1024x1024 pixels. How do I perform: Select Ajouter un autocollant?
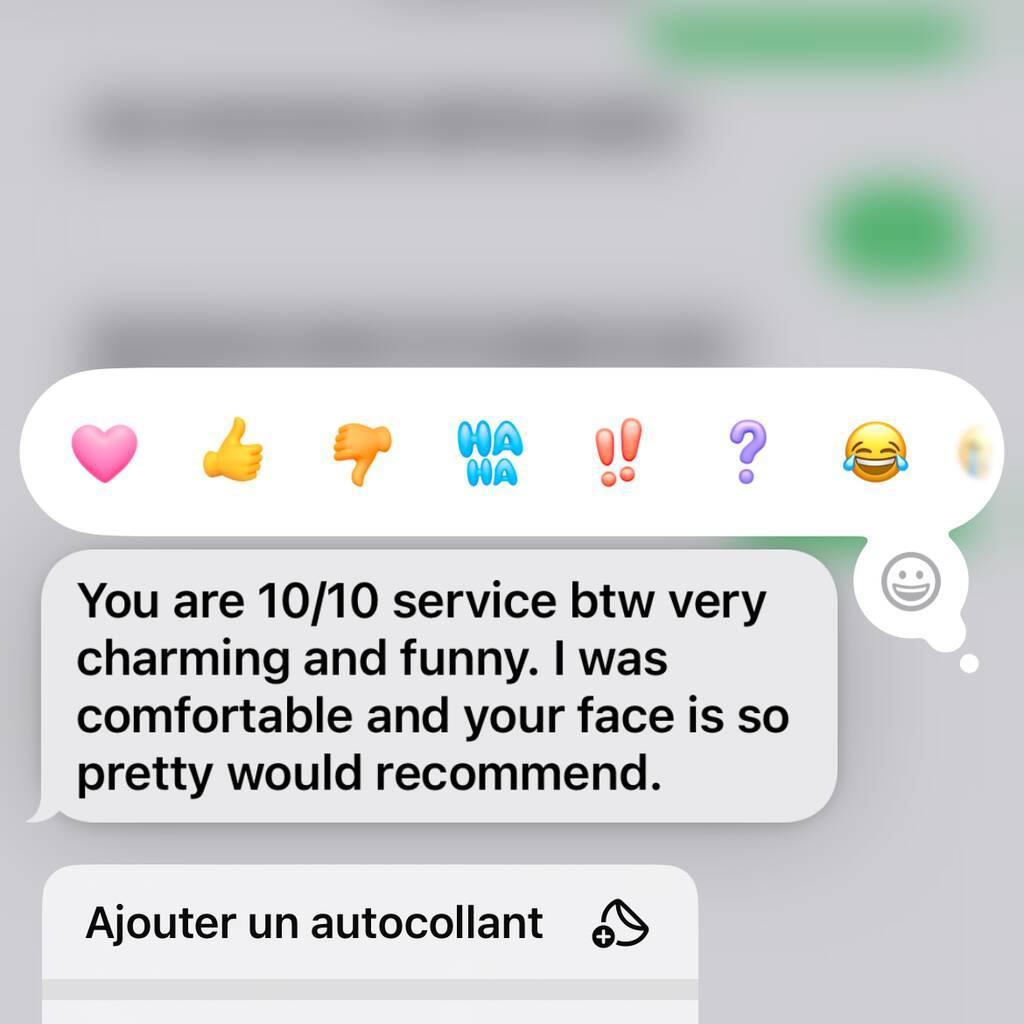click(368, 922)
